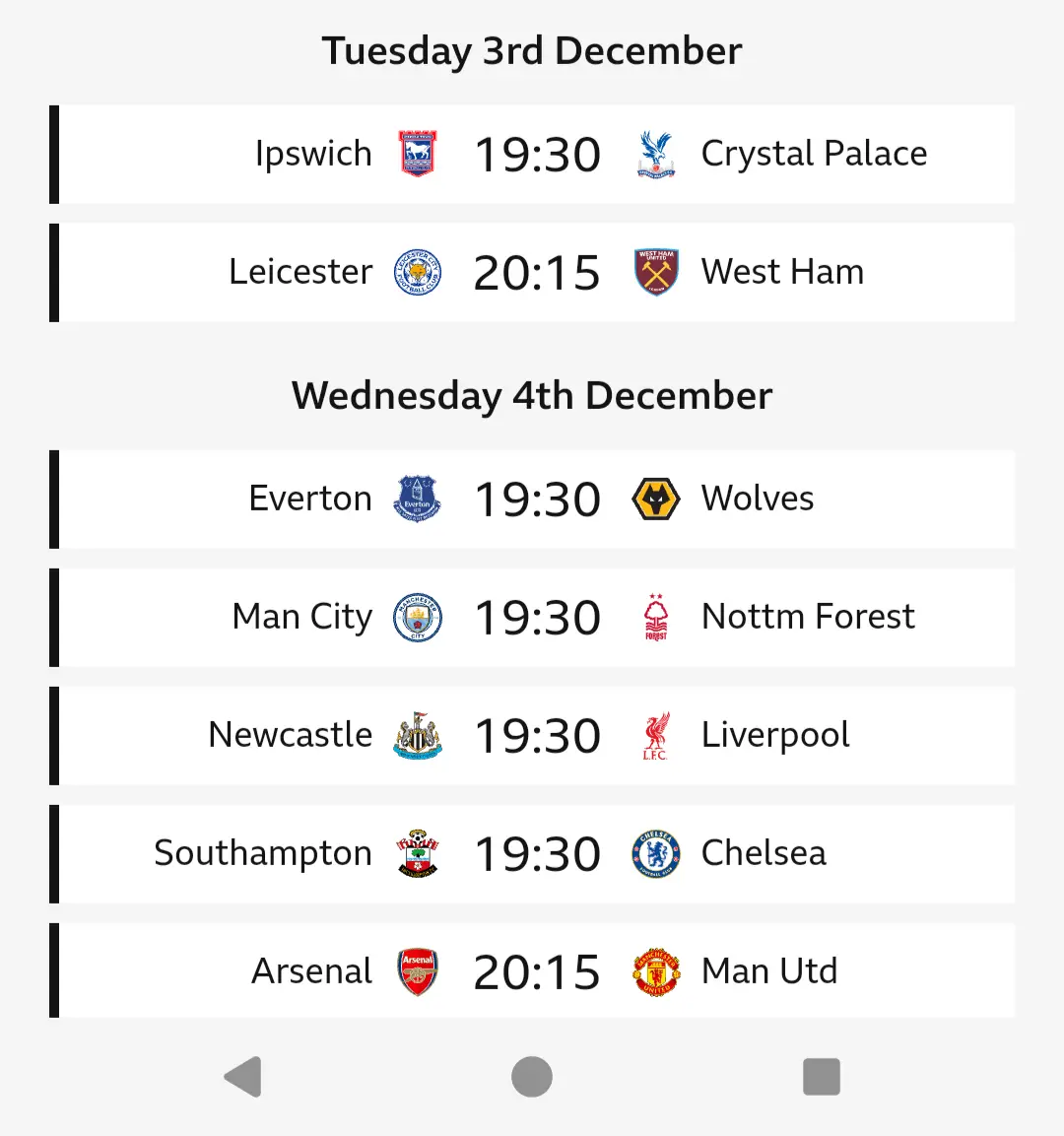Open the Leicester vs West Ham fixture
The height and width of the screenshot is (1136, 1064).
coord(537,273)
